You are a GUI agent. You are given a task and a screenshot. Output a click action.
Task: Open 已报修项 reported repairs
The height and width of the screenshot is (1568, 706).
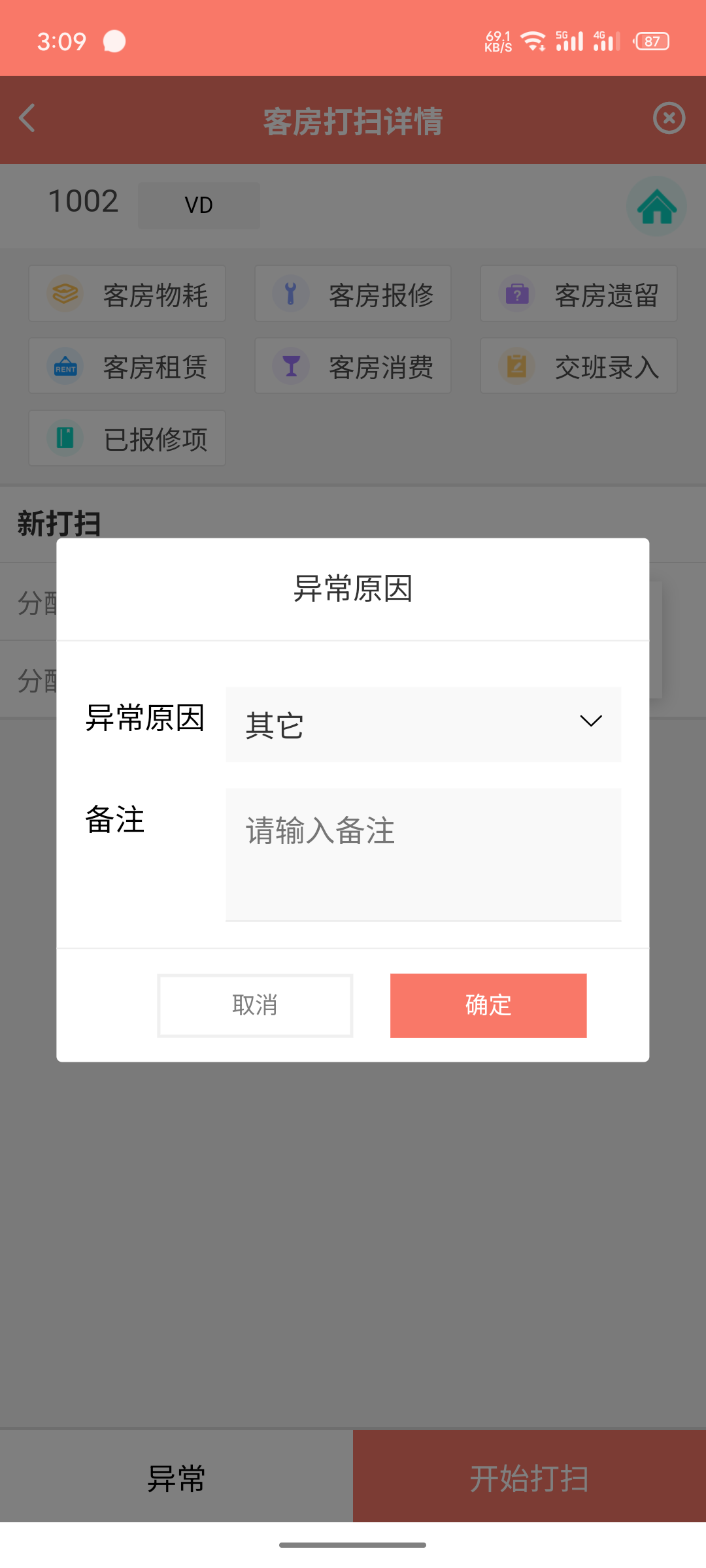127,438
